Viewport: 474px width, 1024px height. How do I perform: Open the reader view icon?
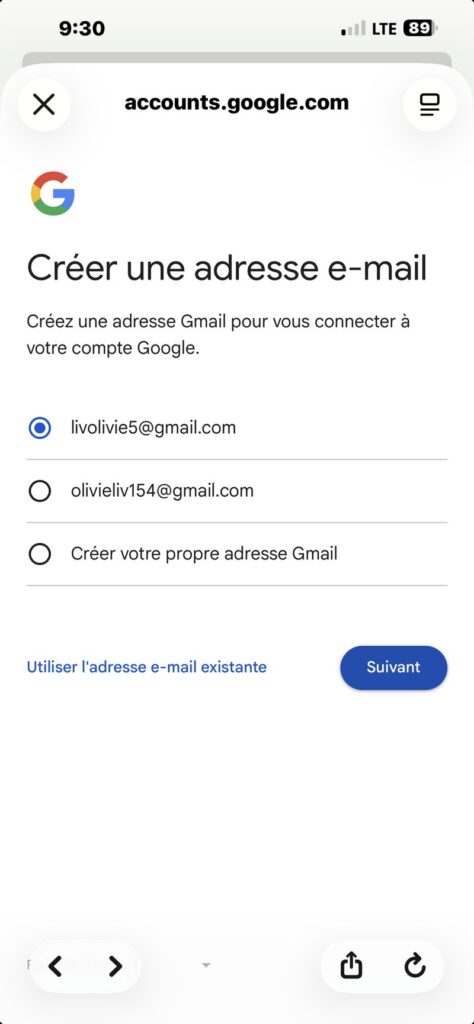(x=429, y=104)
